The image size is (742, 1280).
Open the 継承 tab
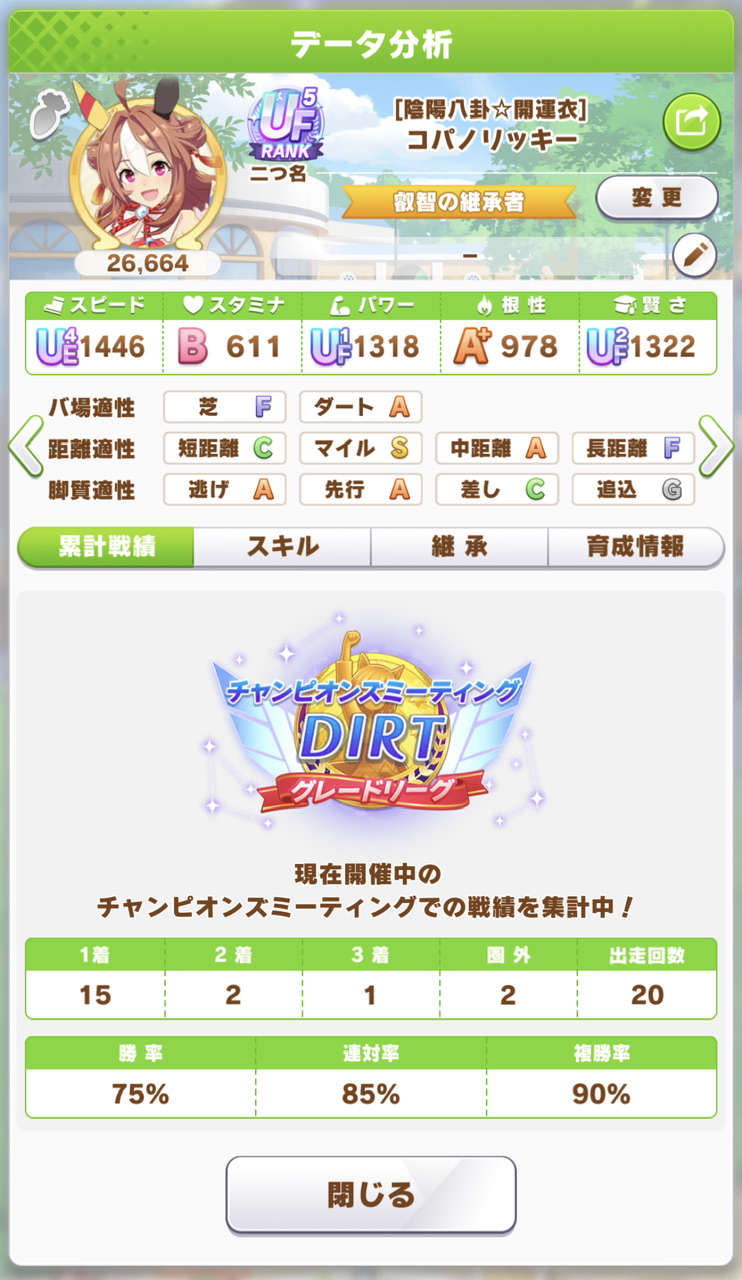pos(459,547)
